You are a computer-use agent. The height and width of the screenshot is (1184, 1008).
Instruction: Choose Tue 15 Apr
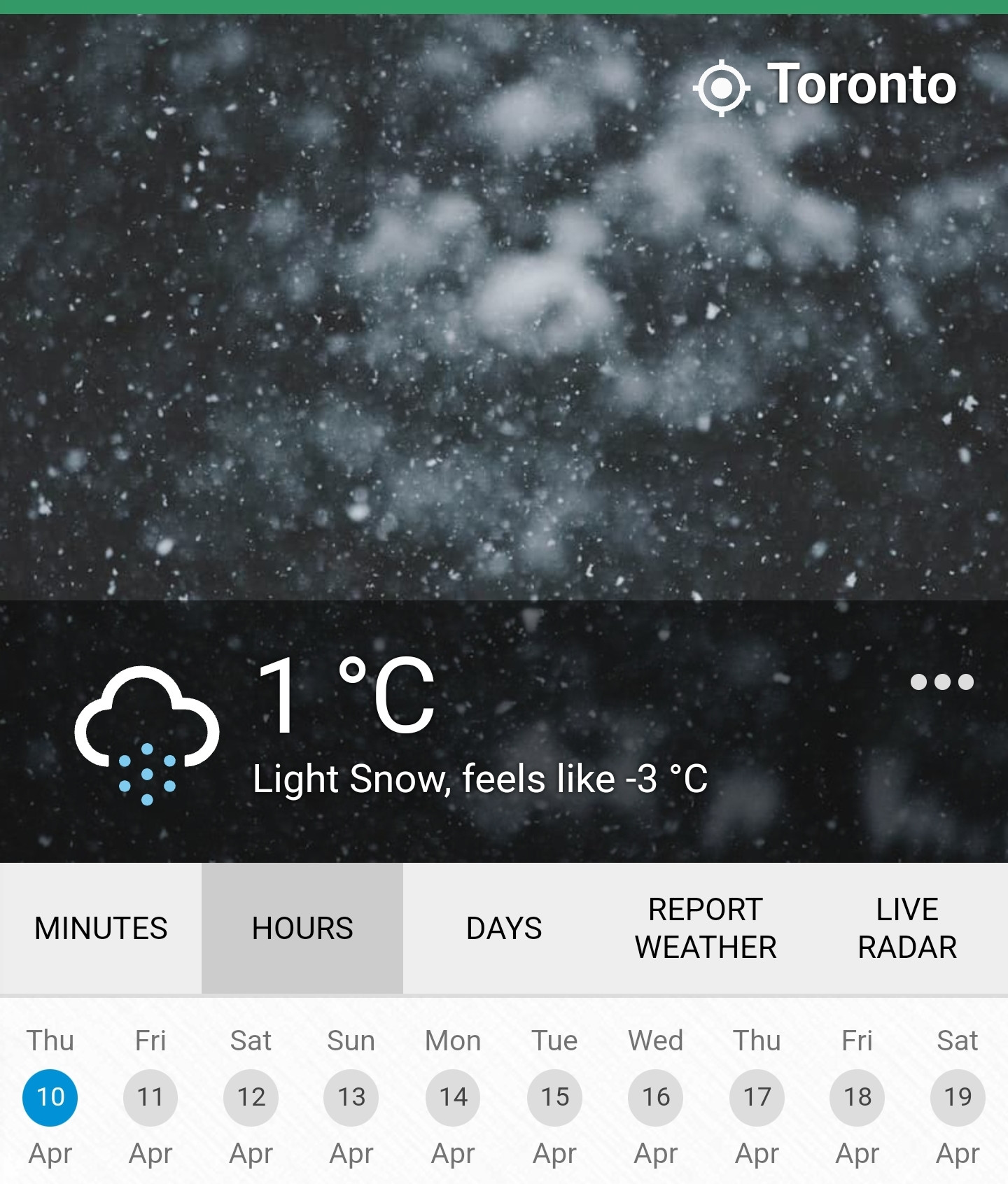(x=554, y=1097)
